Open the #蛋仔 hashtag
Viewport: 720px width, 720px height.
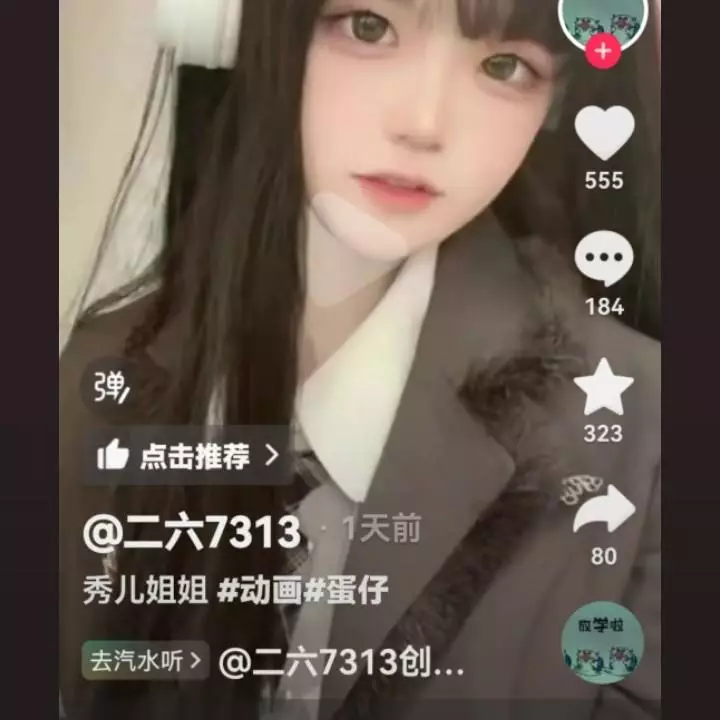346,591
